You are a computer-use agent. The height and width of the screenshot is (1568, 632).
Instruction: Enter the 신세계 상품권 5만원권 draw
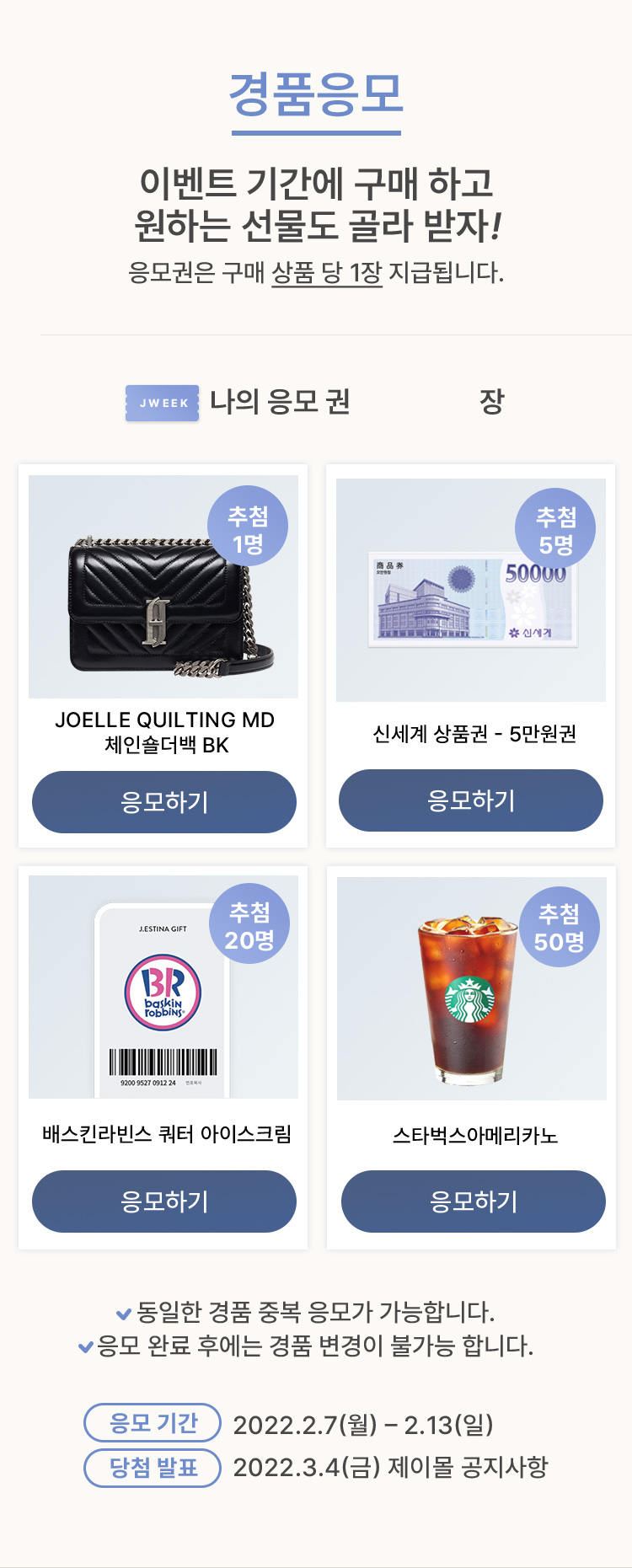click(471, 800)
